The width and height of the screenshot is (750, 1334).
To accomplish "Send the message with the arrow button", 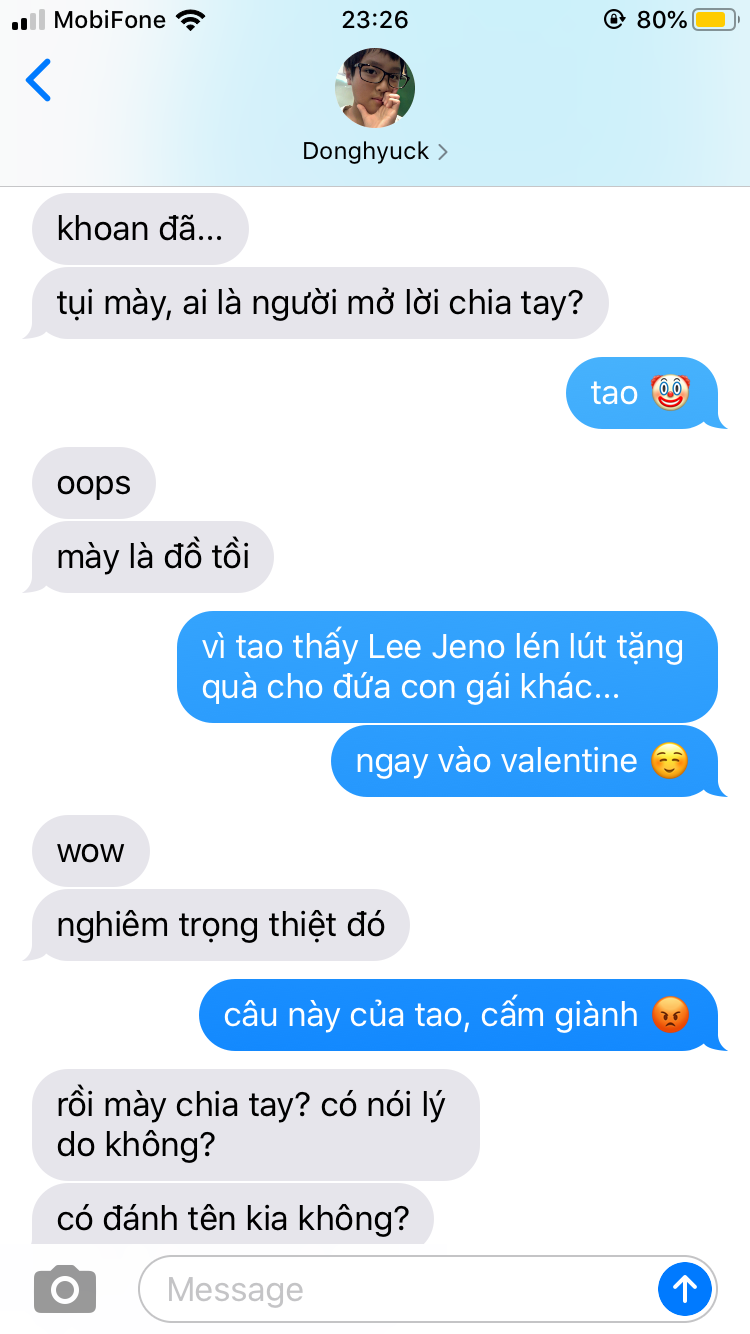I will 685,1290.
